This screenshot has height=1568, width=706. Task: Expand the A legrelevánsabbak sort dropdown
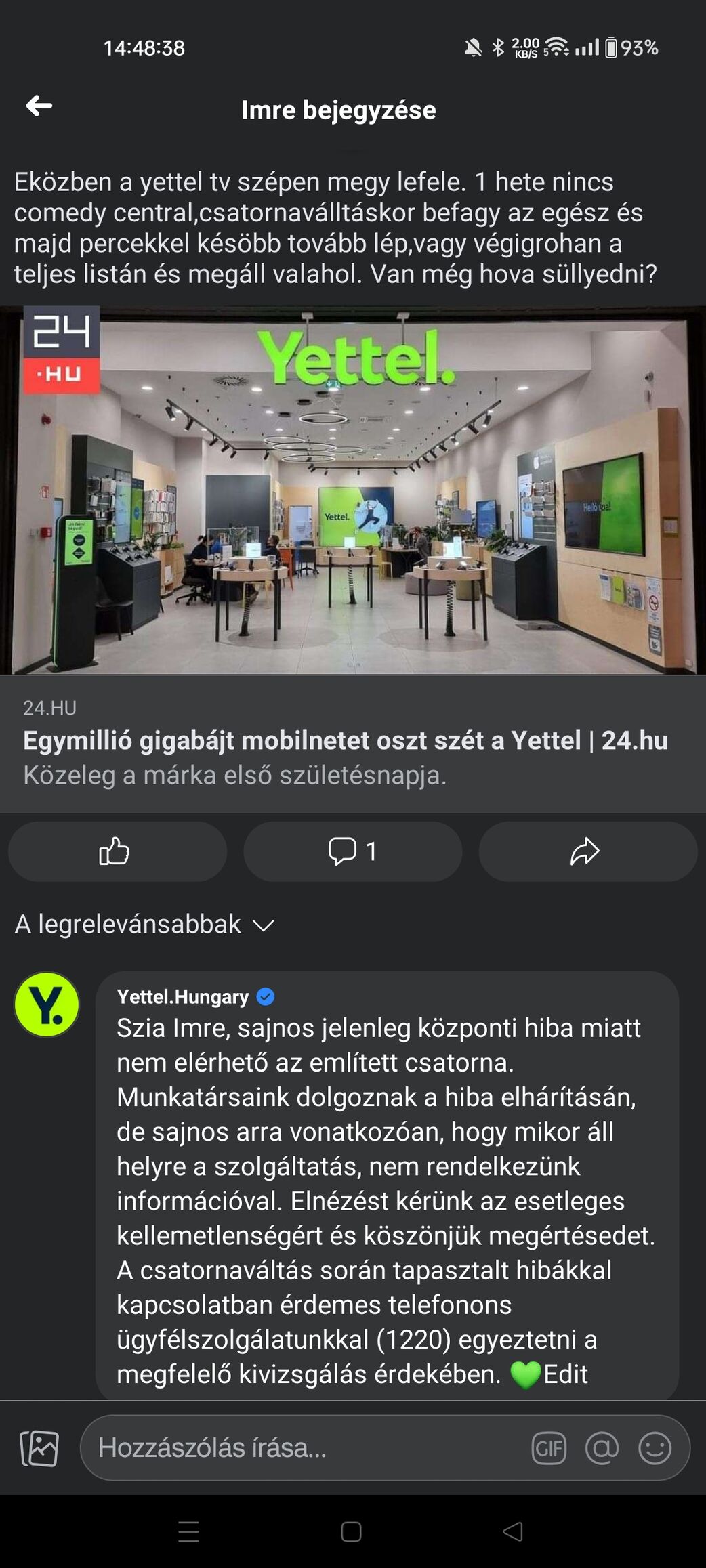(x=144, y=925)
